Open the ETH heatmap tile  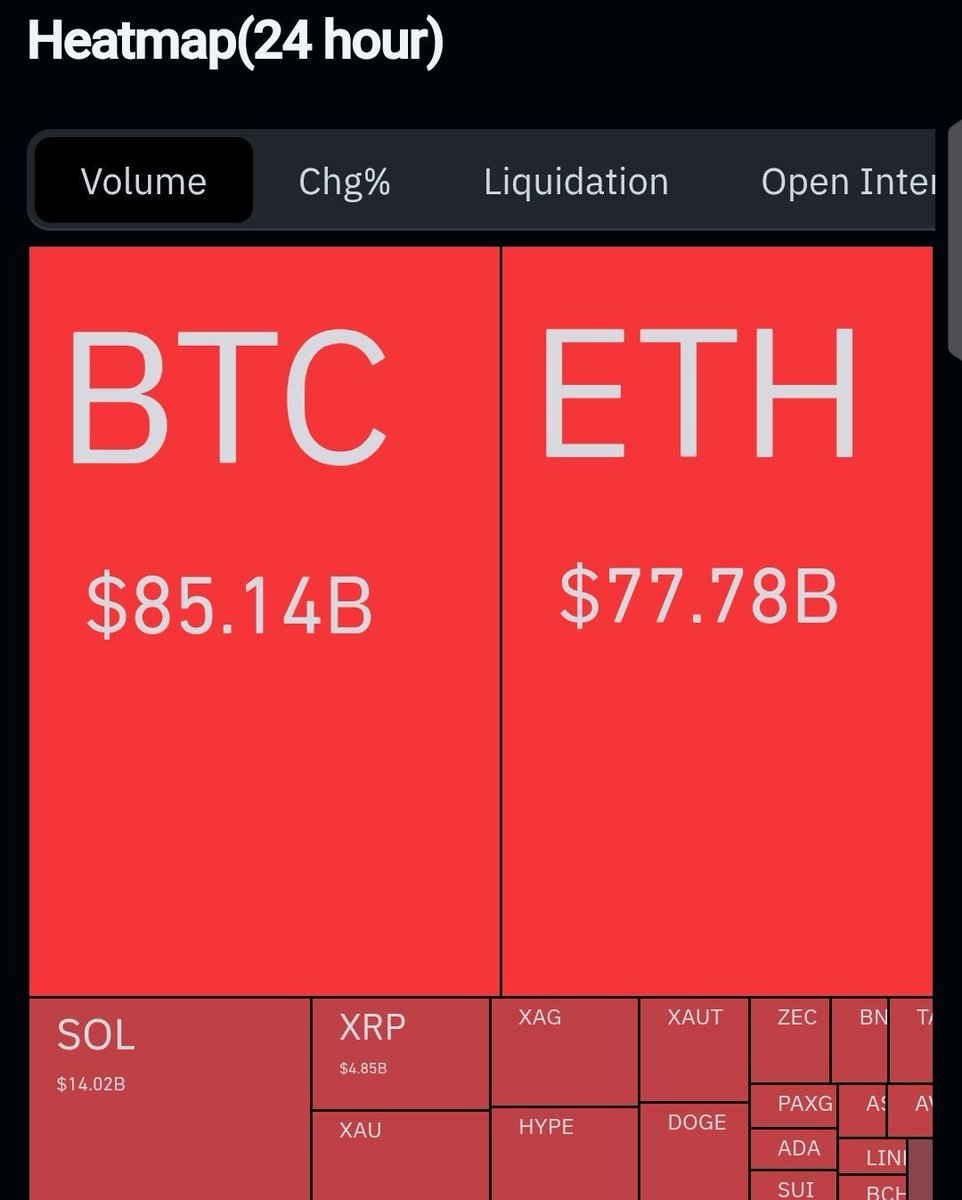[x=716, y=620]
